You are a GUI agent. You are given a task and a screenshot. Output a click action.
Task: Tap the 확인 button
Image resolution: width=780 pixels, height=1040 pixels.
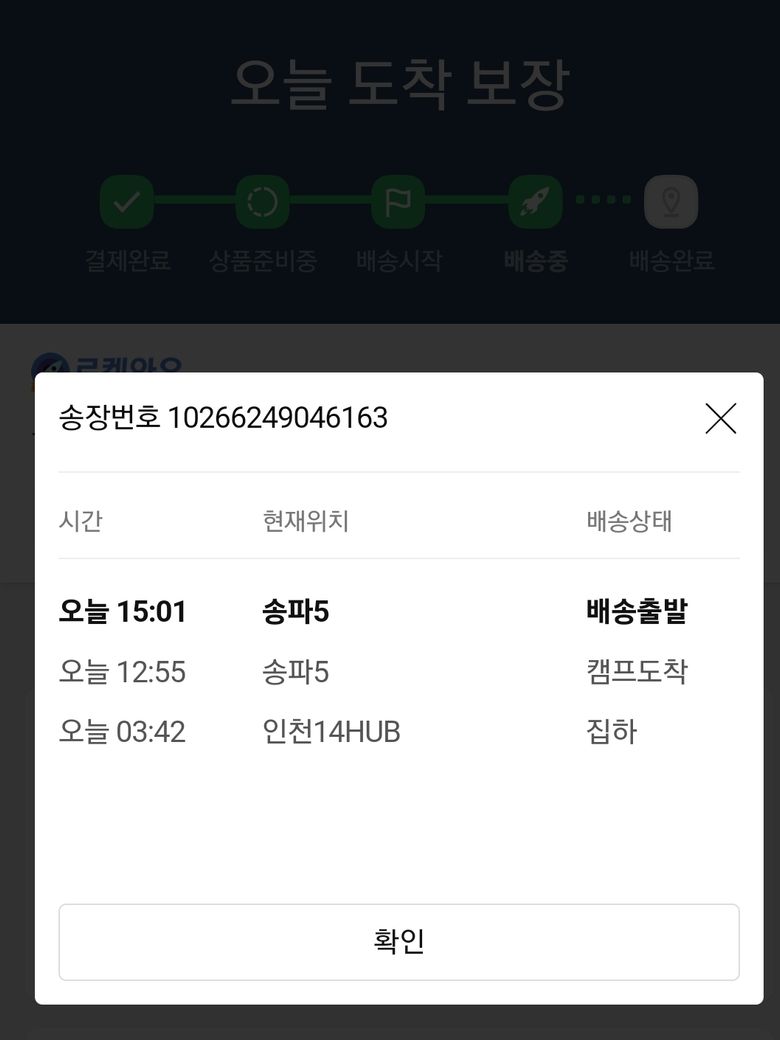click(399, 942)
